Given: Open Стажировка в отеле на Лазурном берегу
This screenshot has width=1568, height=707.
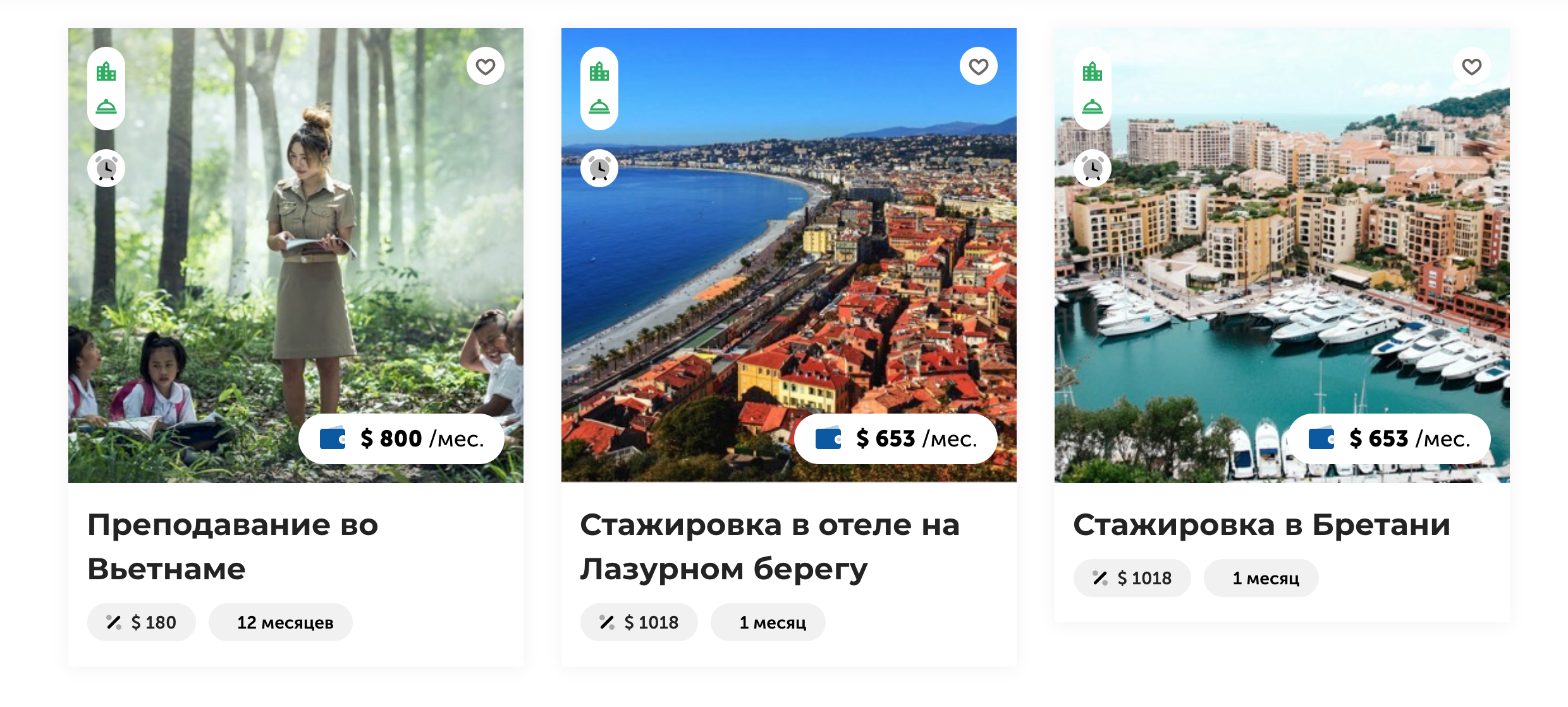Looking at the screenshot, I should 769,546.
